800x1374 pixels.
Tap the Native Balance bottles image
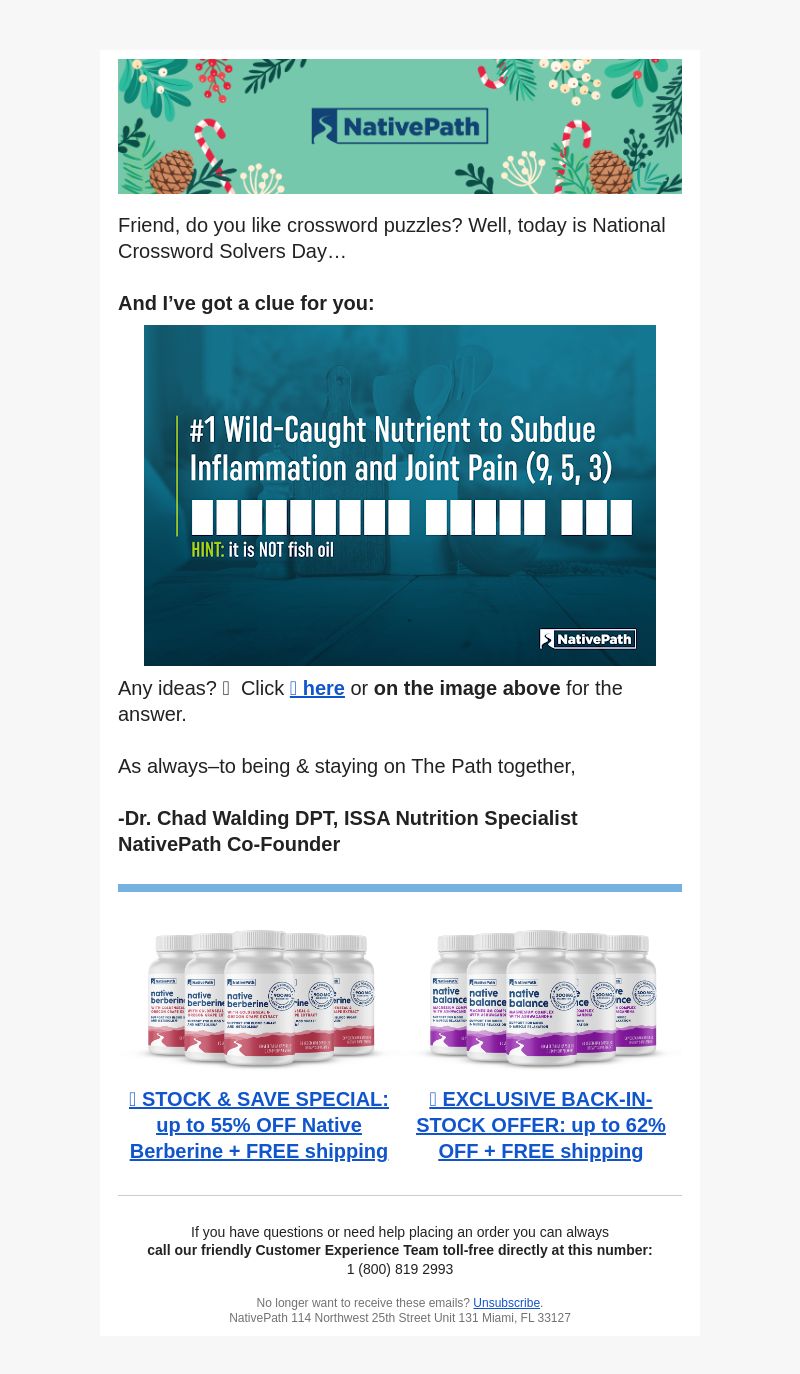click(x=541, y=997)
